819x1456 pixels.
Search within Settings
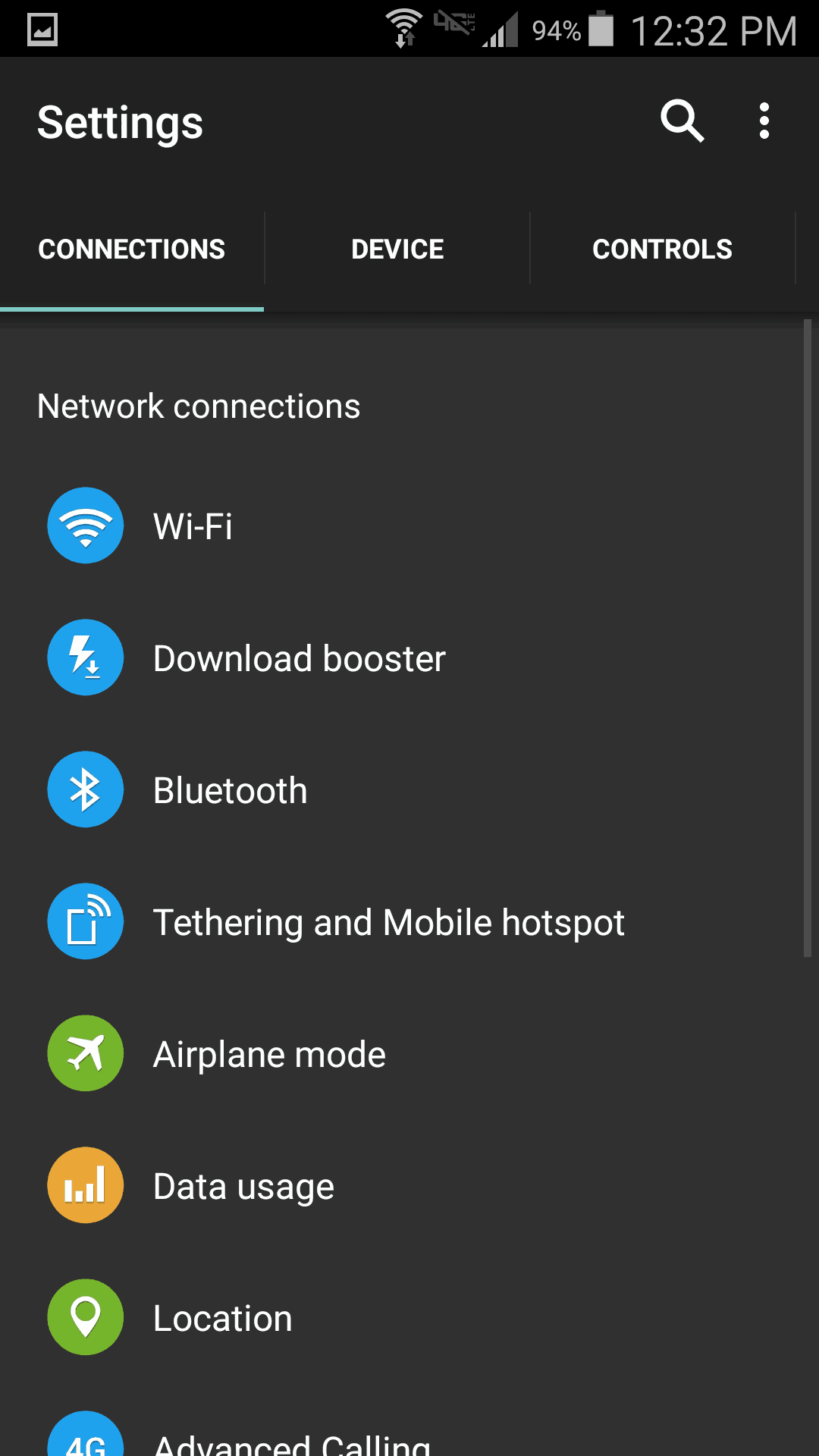pos(682,121)
